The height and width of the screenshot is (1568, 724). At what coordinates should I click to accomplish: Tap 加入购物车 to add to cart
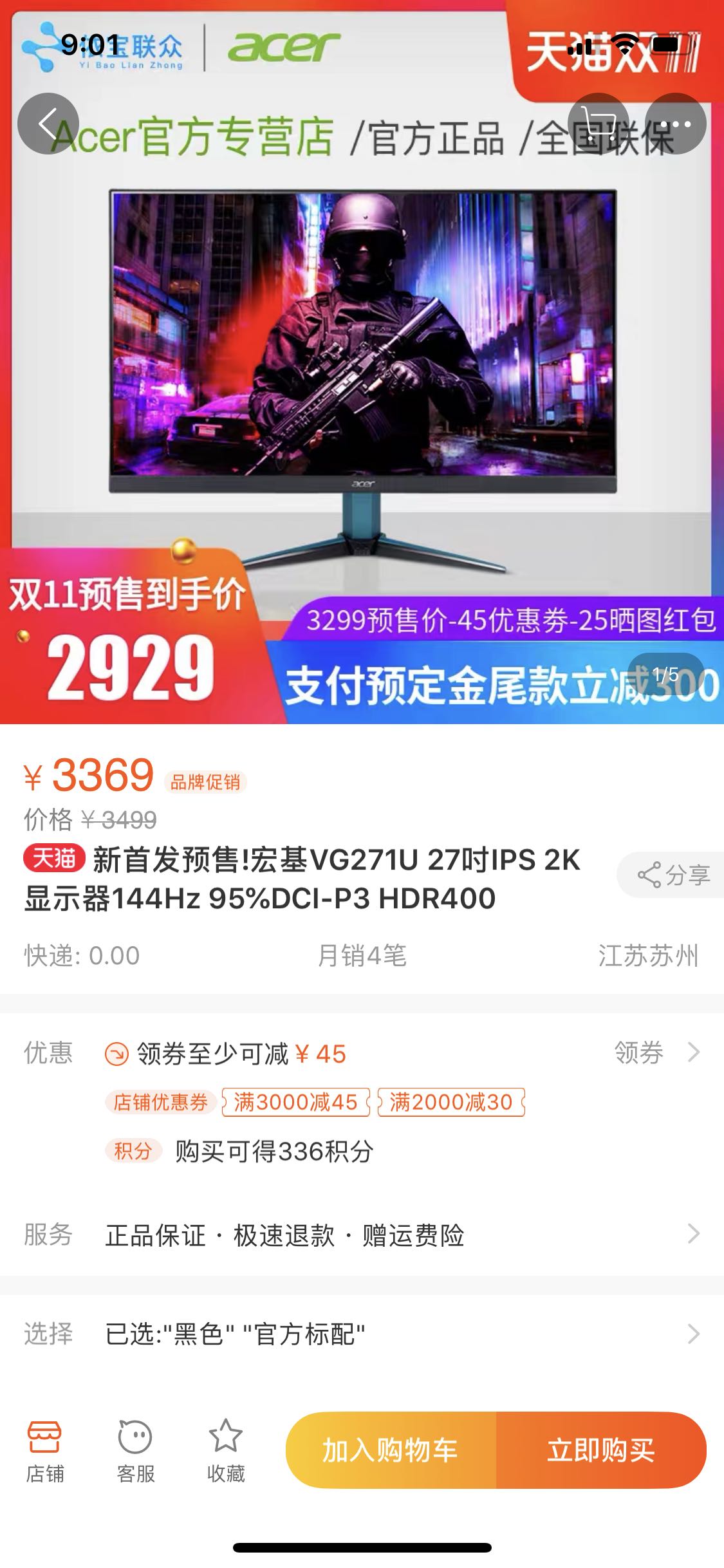(x=391, y=1450)
